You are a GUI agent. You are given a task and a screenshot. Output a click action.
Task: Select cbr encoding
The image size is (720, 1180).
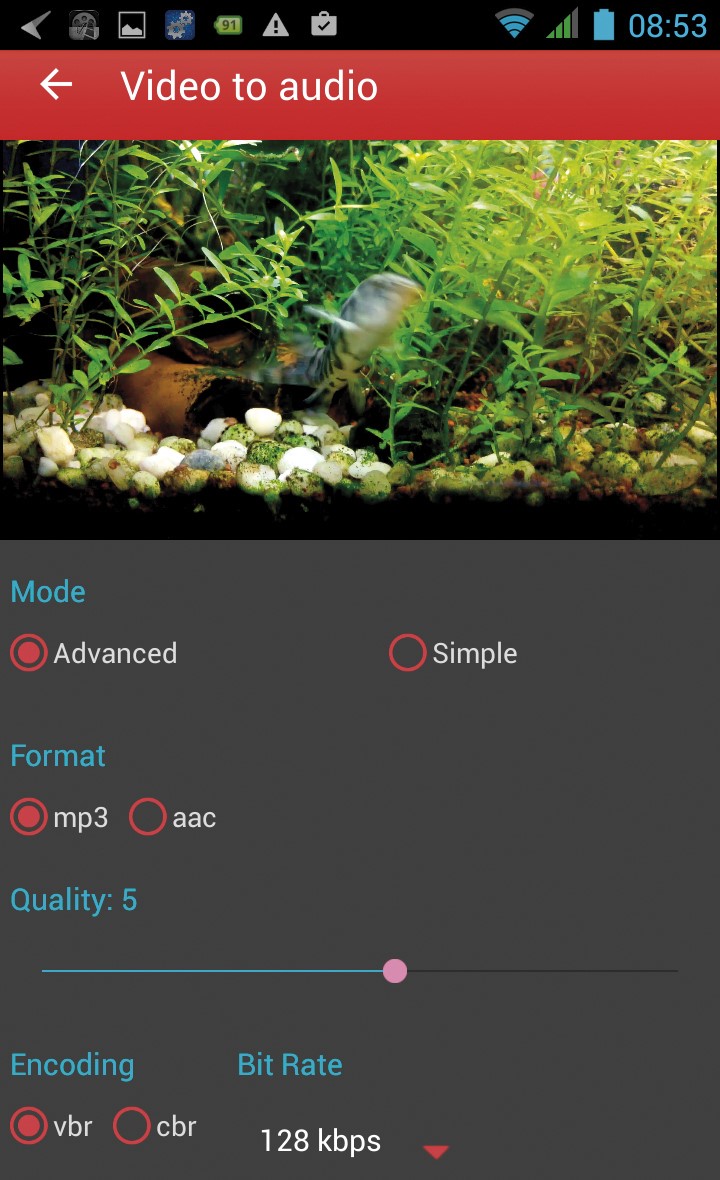pyautogui.click(x=155, y=1126)
